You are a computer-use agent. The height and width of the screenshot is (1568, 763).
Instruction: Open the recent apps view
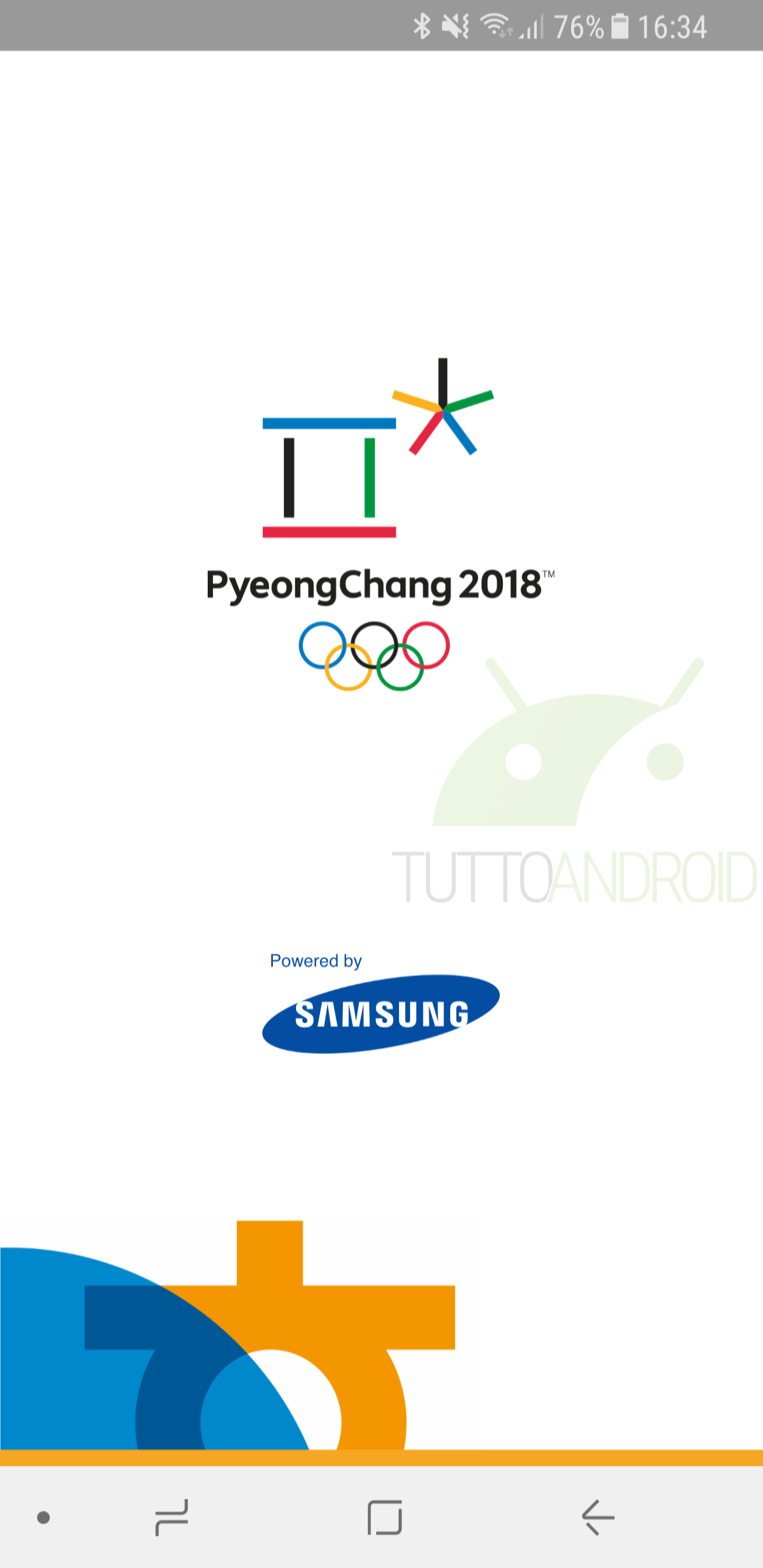(x=172, y=1518)
